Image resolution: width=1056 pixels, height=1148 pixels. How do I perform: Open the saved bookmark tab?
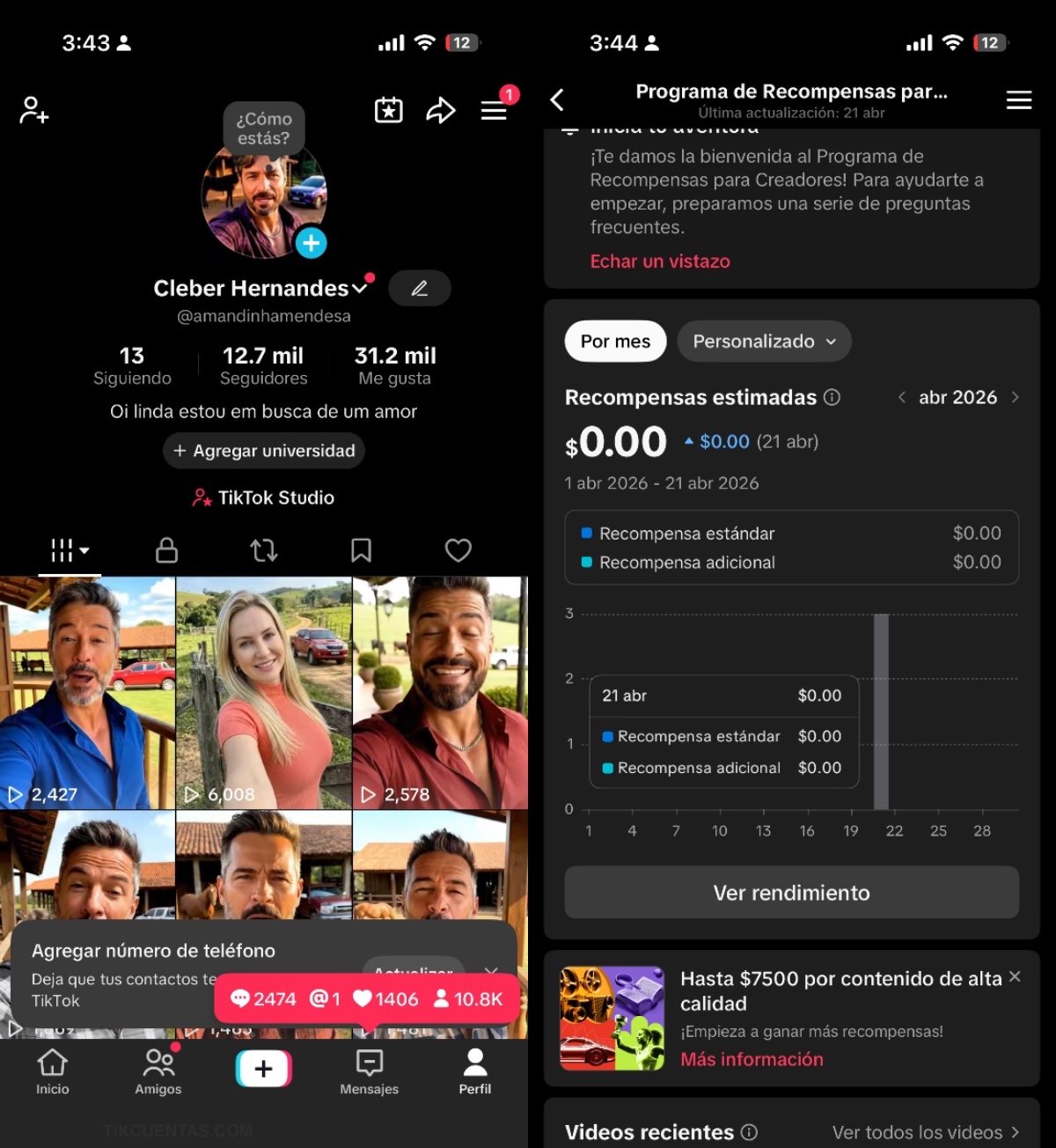point(361,550)
